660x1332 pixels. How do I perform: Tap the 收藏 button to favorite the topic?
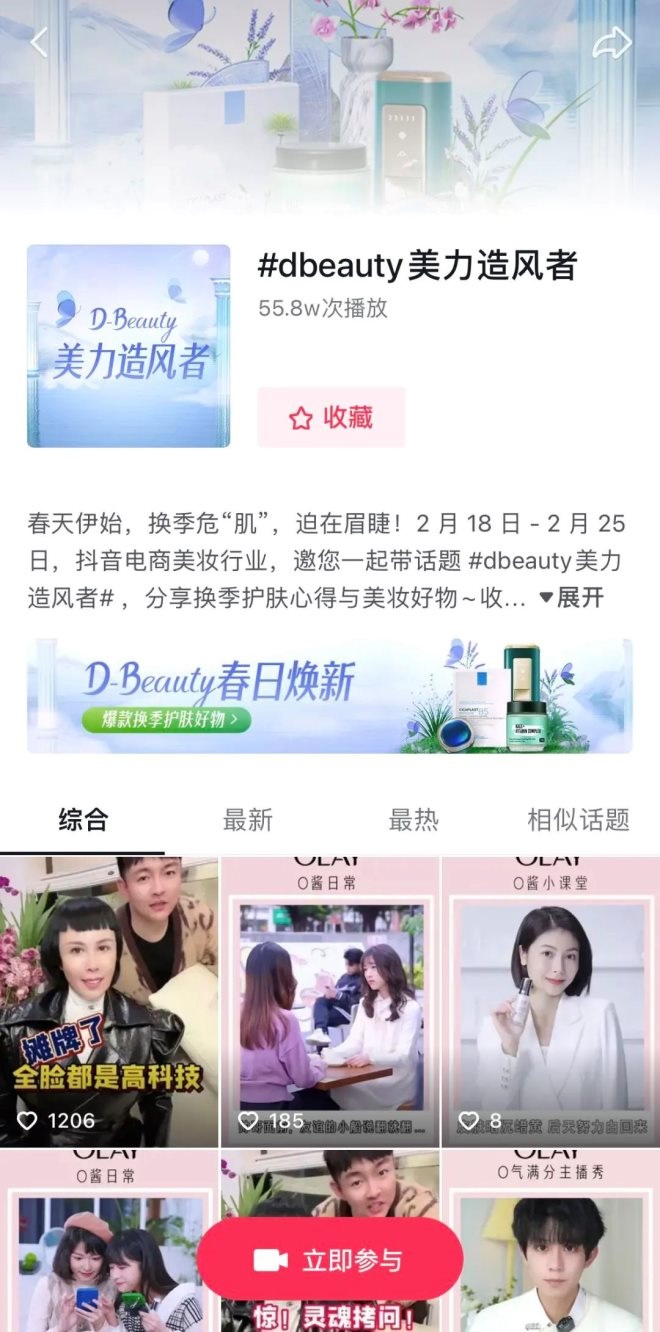331,417
